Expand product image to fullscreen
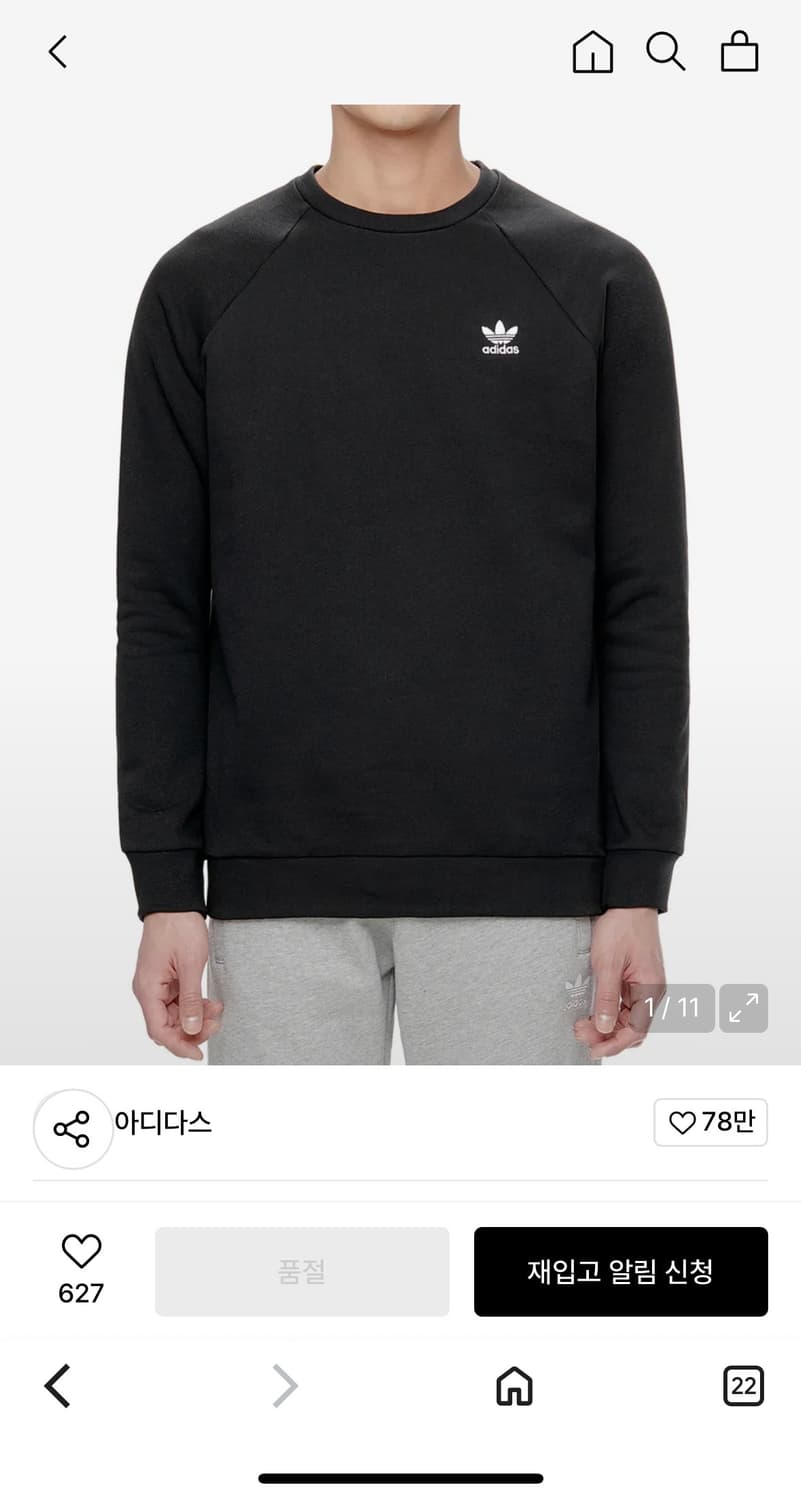 742,1009
